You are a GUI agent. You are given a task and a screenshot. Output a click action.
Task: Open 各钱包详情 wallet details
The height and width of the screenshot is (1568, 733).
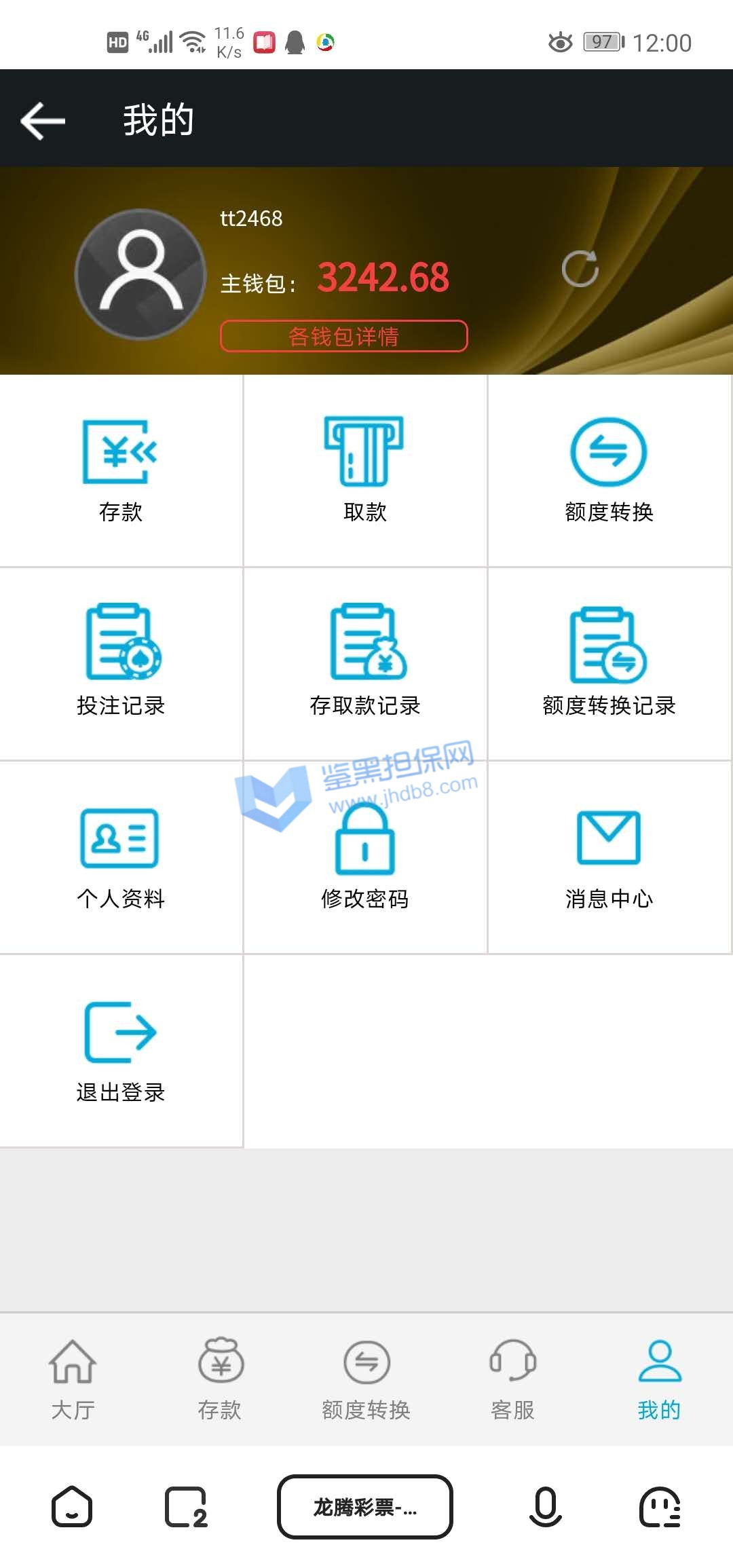click(x=343, y=336)
